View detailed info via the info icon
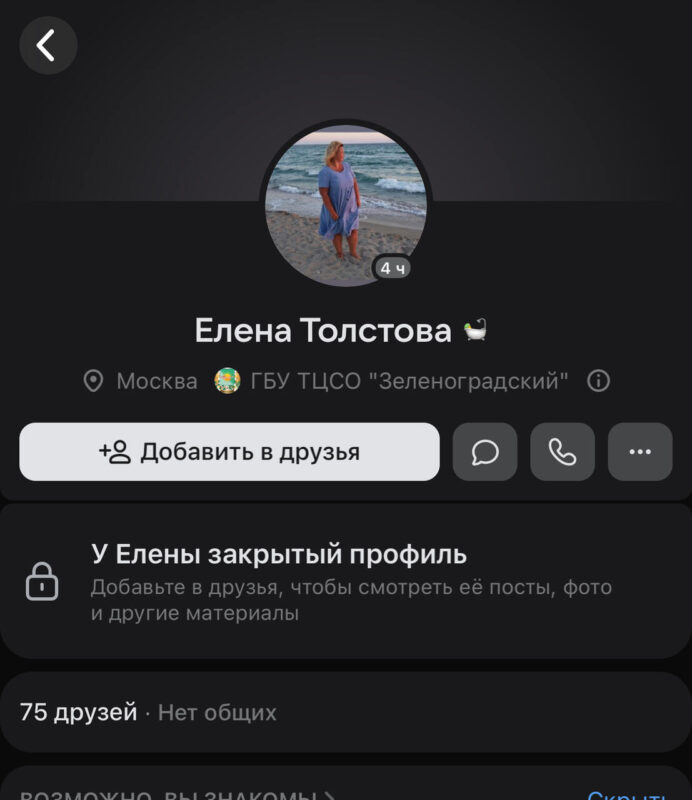Viewport: 692px width, 800px height. pos(598,381)
